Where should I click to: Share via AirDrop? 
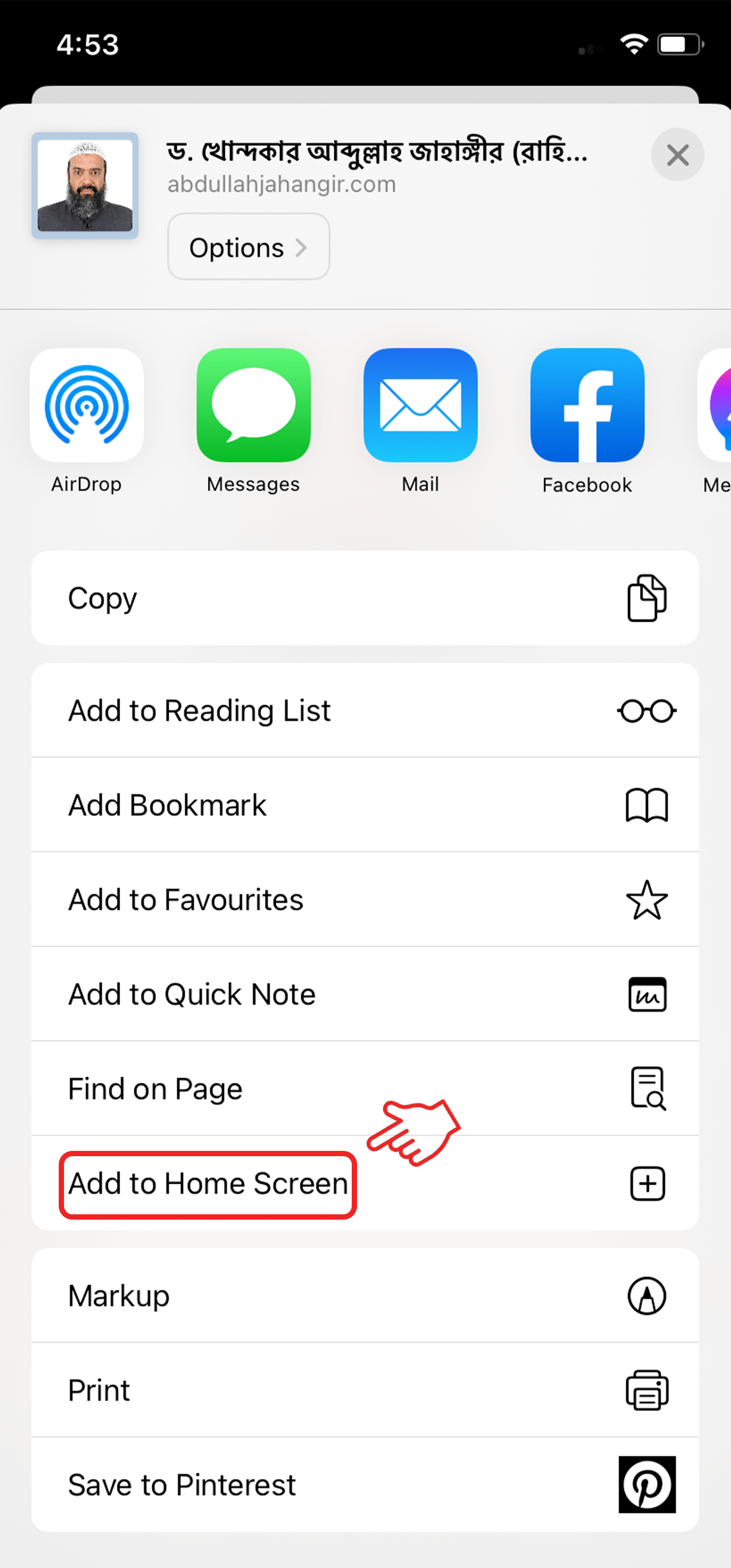click(x=87, y=405)
